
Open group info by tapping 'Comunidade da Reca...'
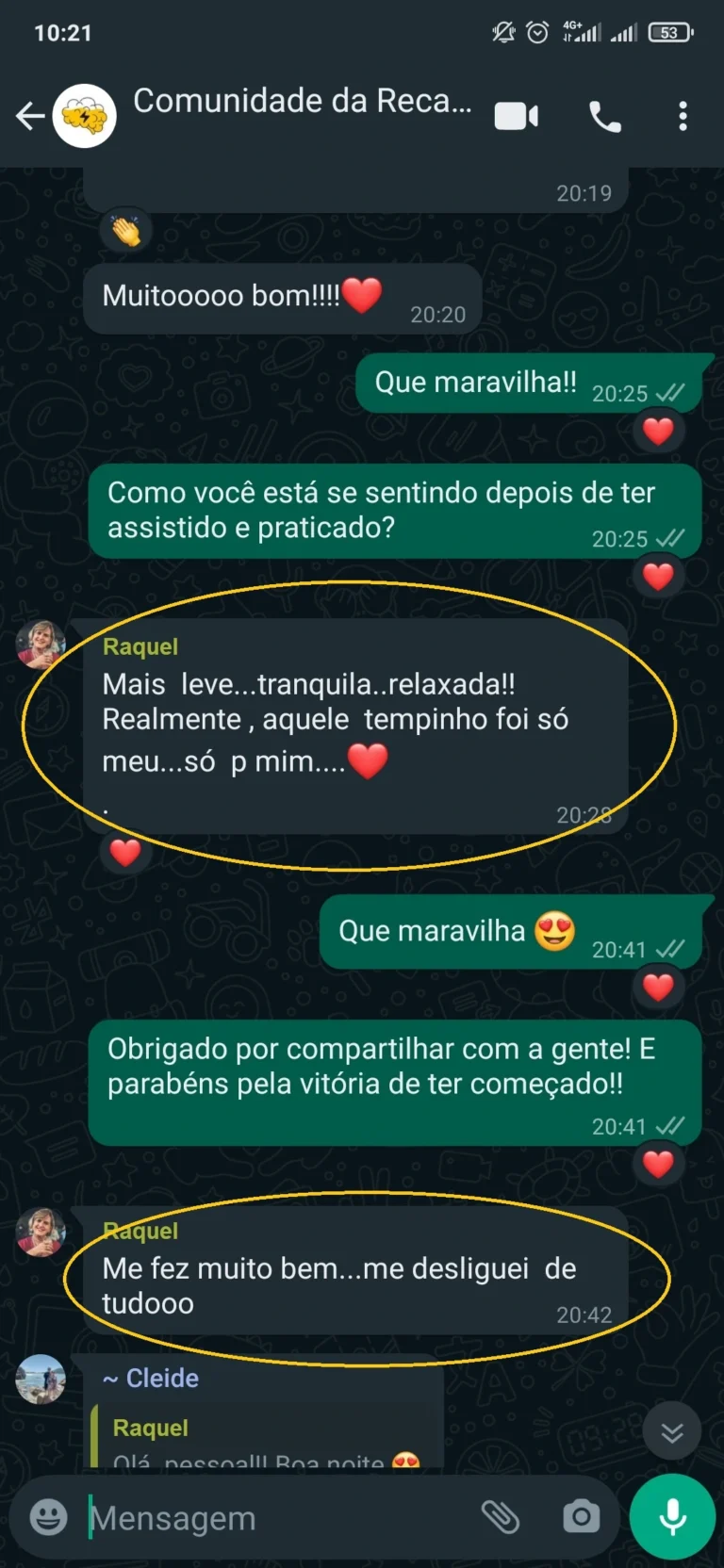pyautogui.click(x=302, y=102)
